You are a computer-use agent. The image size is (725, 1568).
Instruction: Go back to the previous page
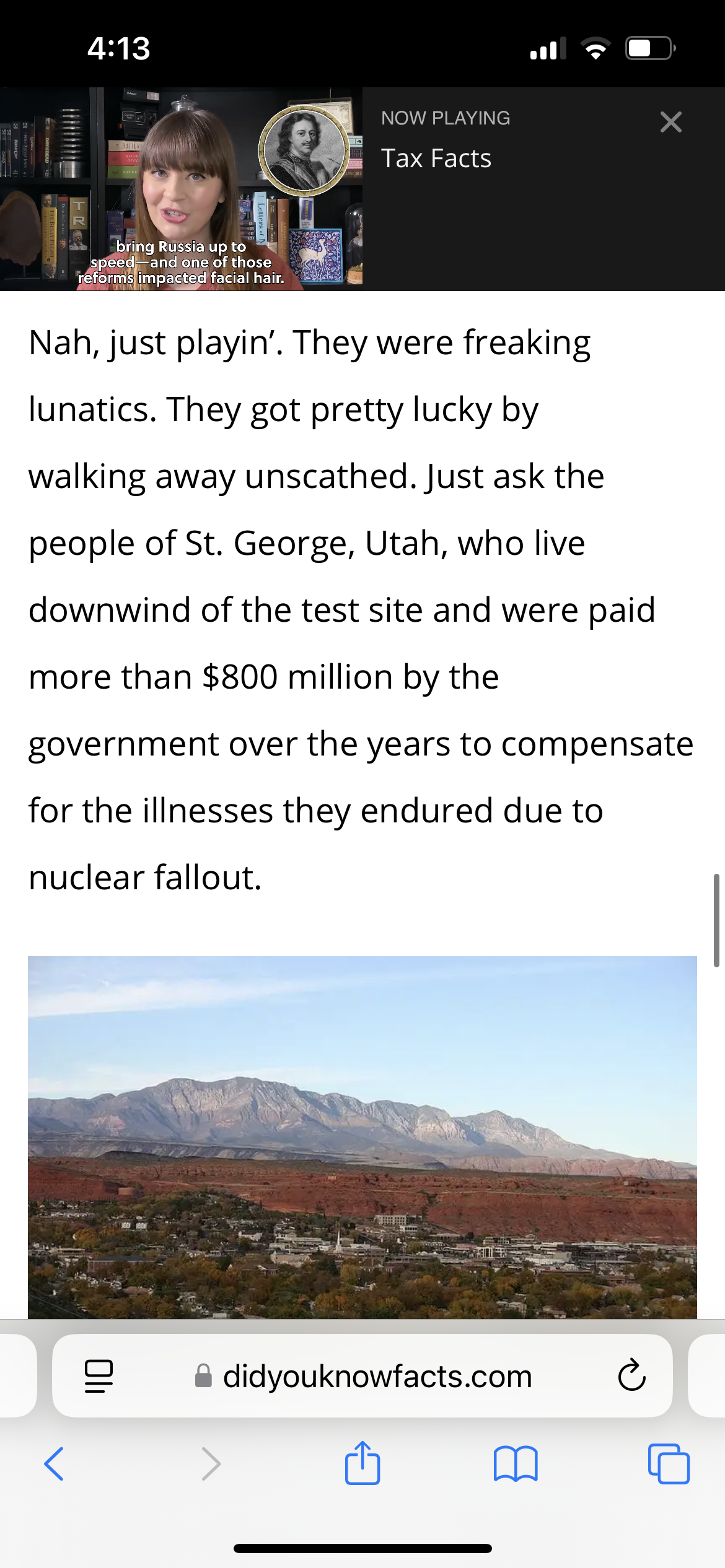tap(54, 1464)
